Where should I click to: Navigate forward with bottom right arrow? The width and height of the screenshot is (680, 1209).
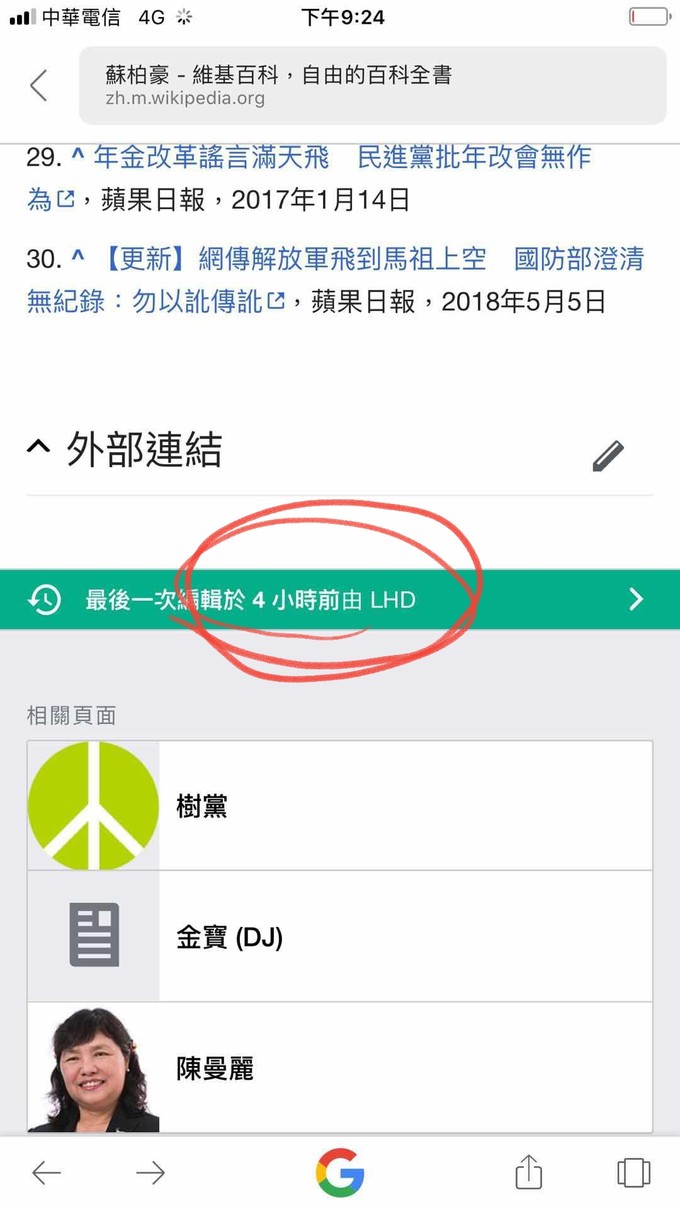(150, 1173)
